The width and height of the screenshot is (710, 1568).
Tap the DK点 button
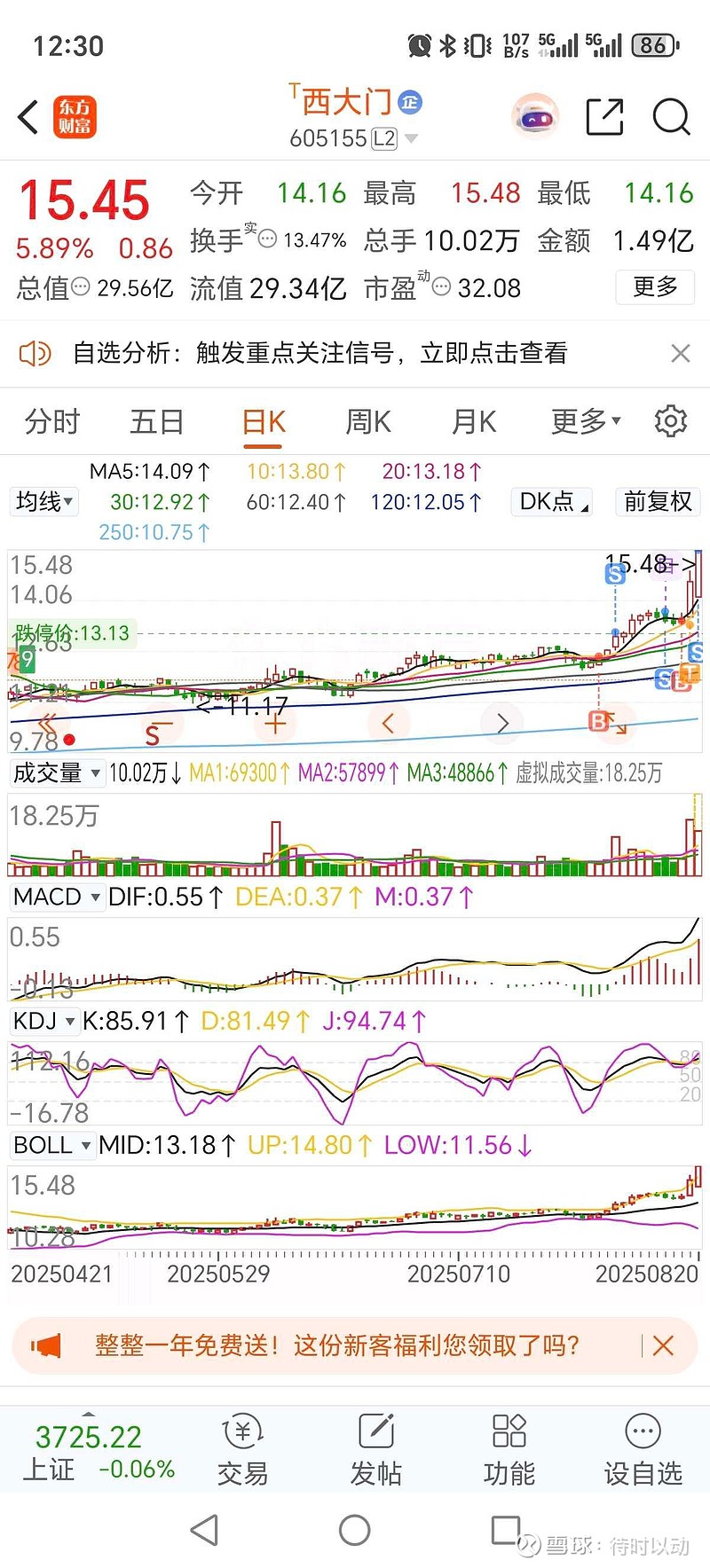(552, 502)
